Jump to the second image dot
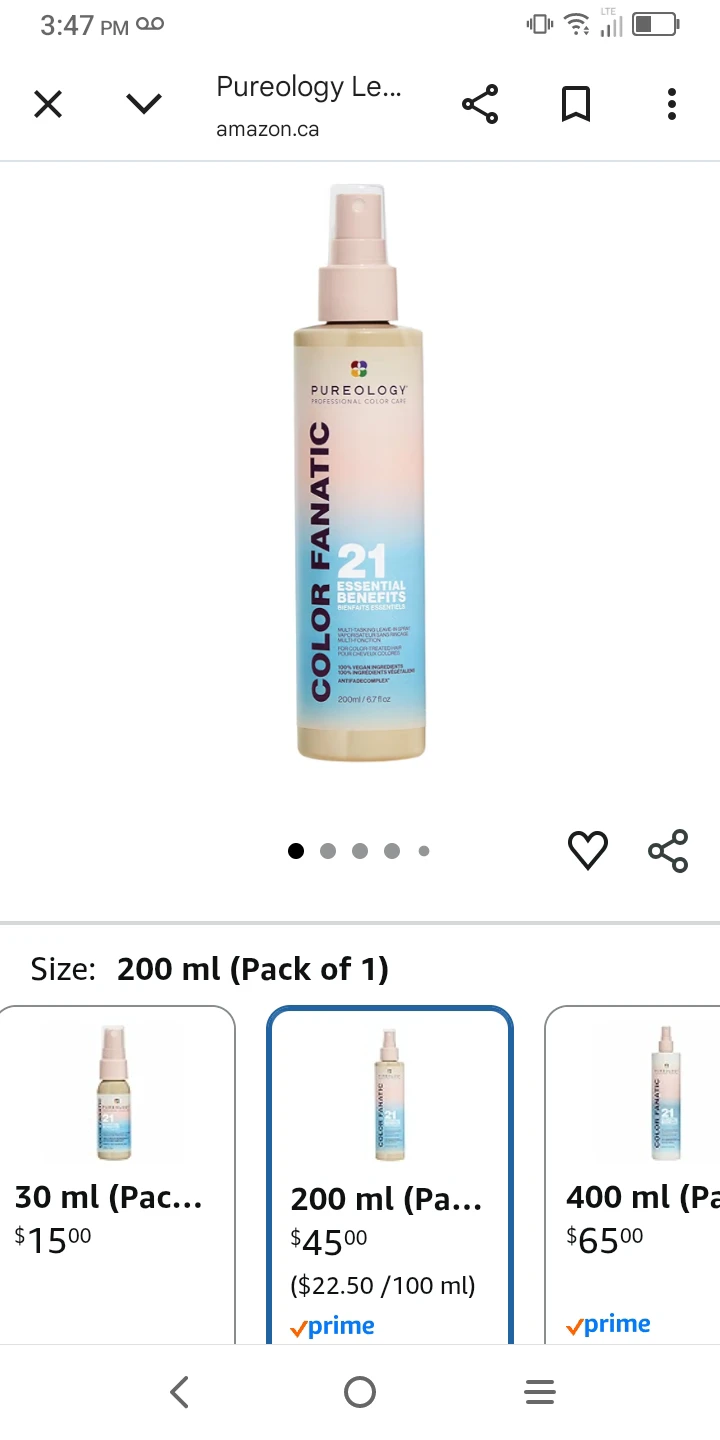The image size is (720, 1440). (328, 851)
